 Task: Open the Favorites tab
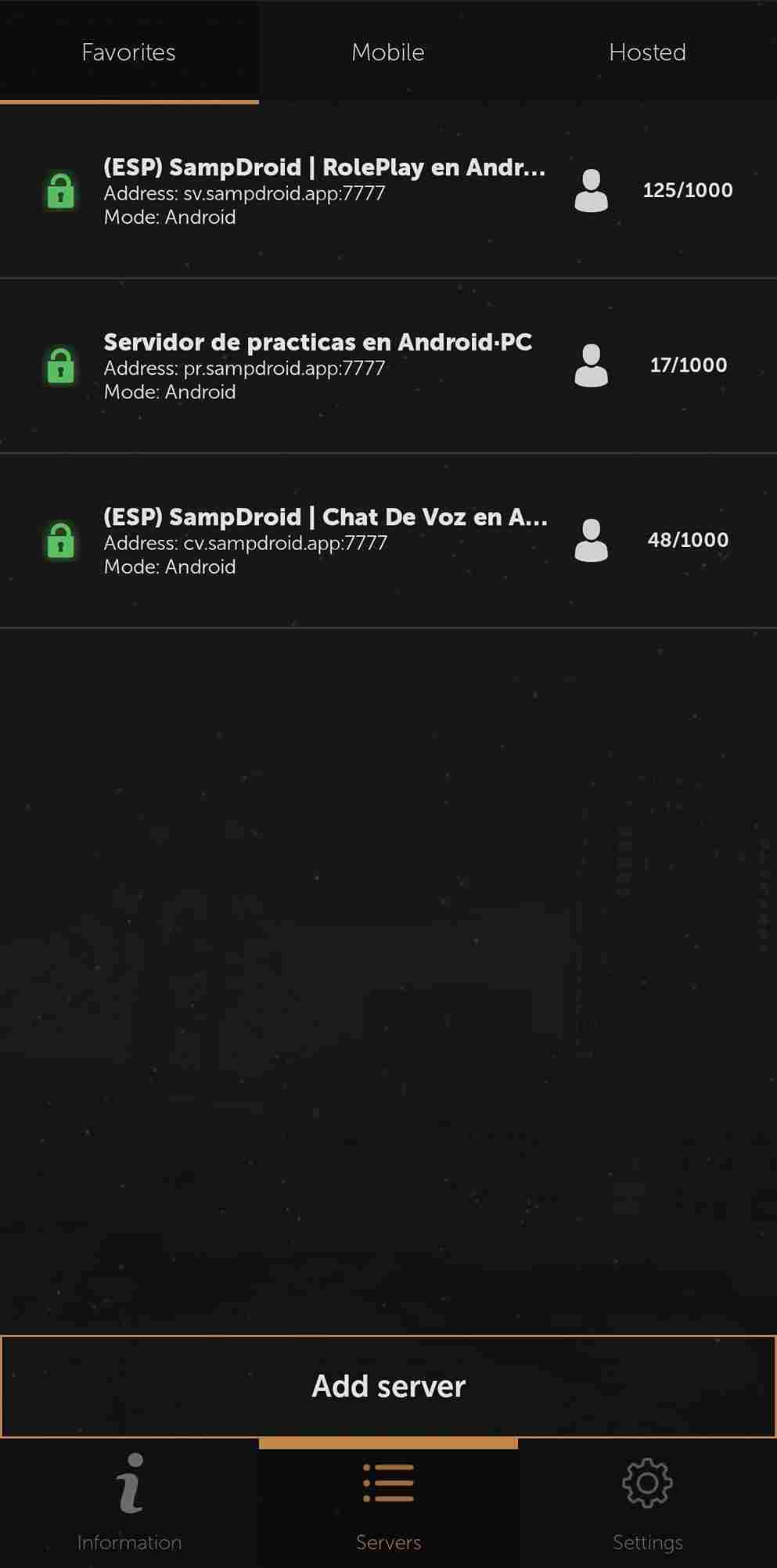point(128,52)
